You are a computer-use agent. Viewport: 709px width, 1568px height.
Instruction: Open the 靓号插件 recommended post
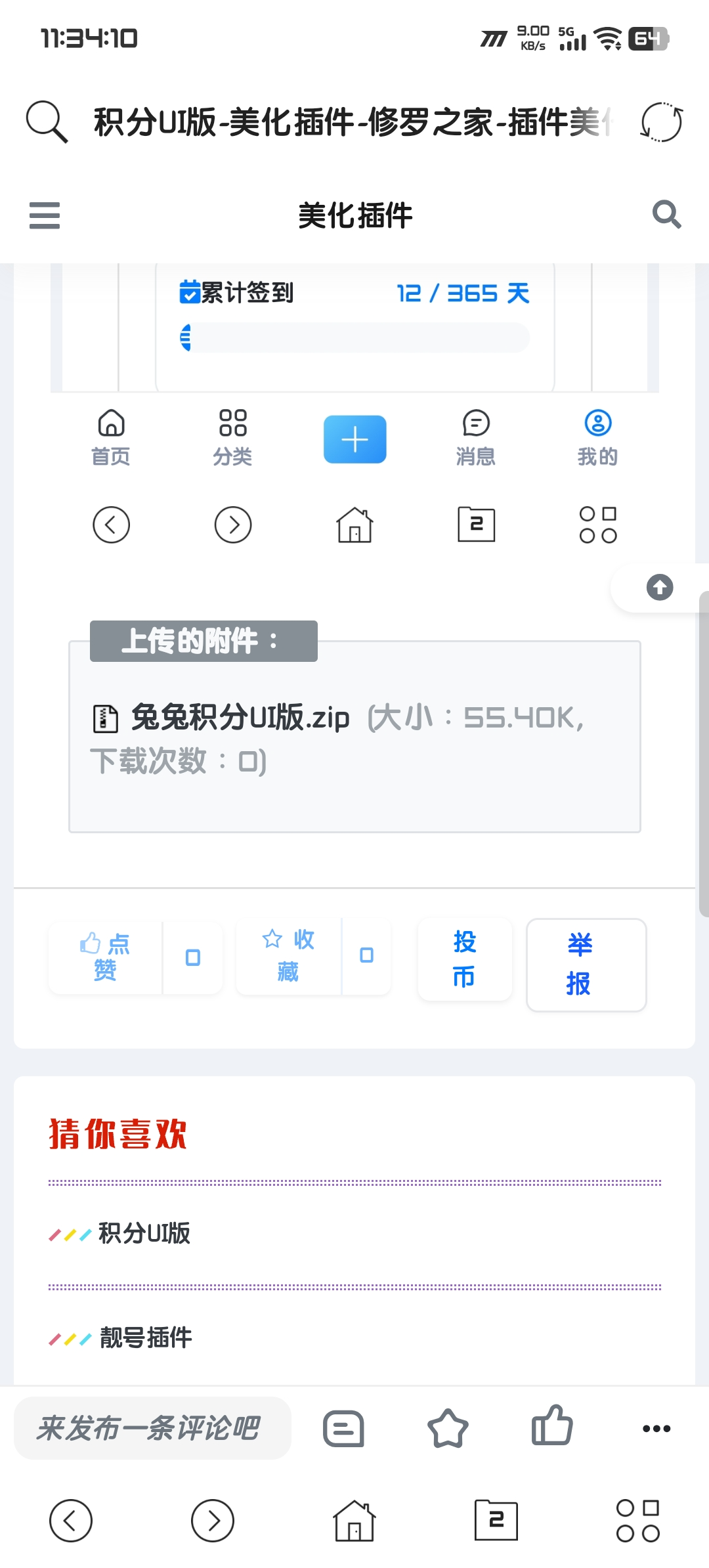tap(146, 1338)
